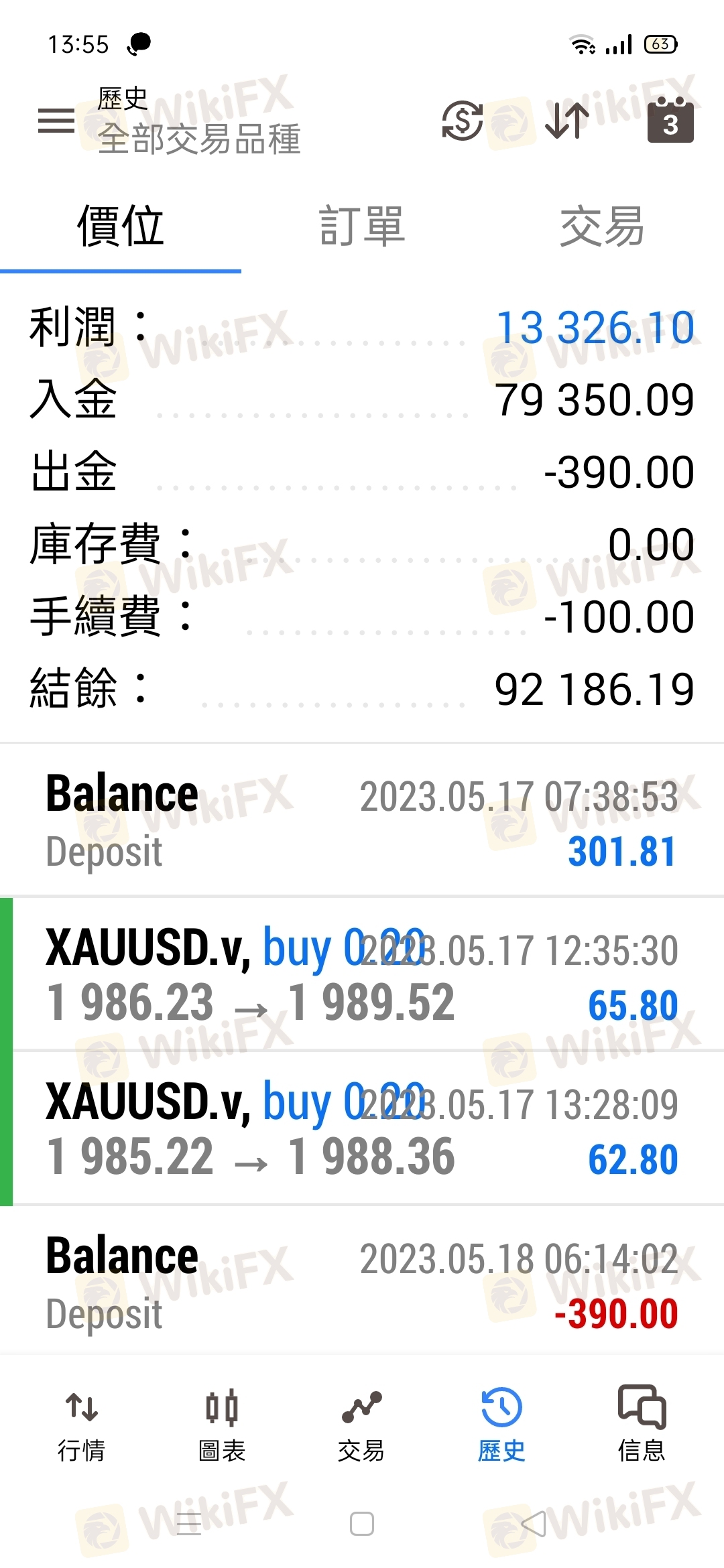Open XAUUSD.v buy trade with profit 65.80

point(362,974)
